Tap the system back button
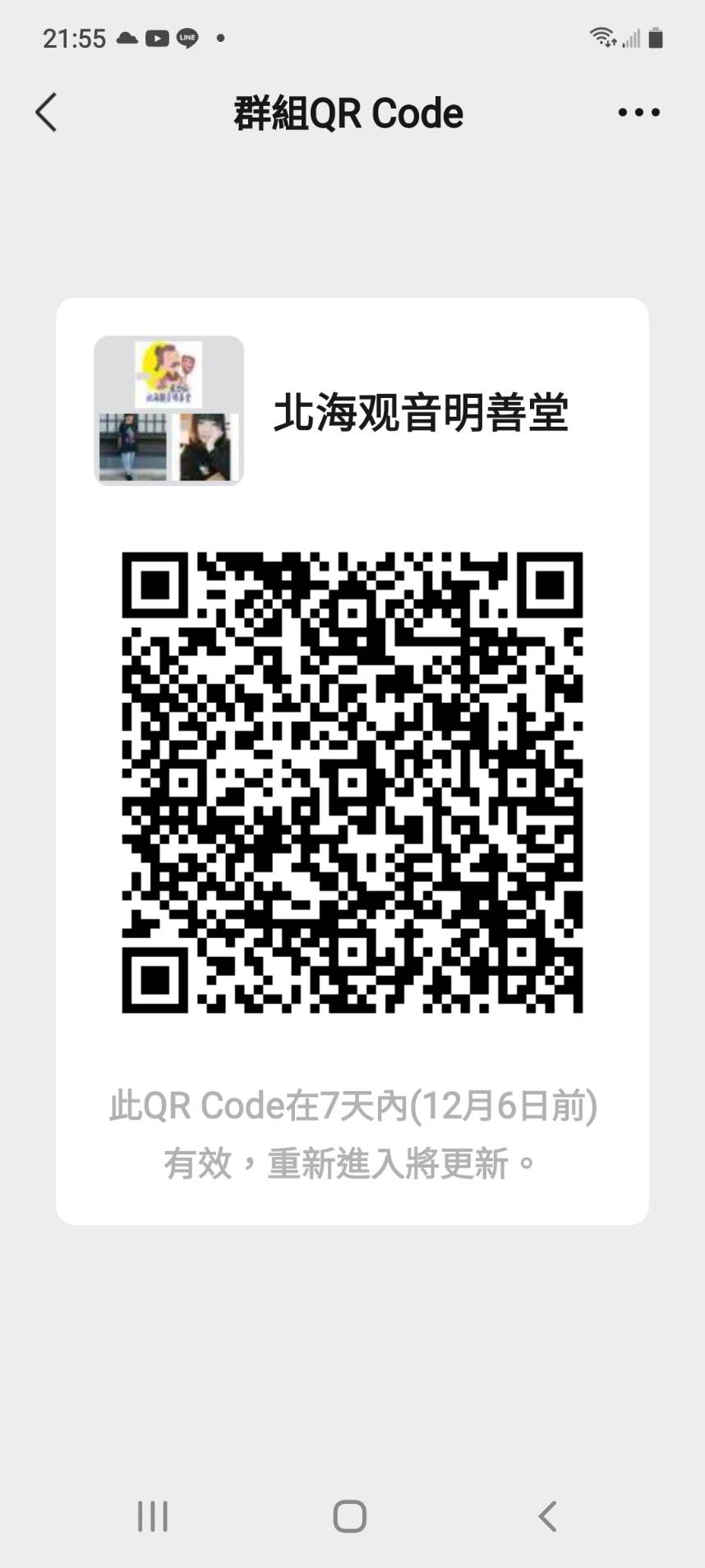705x1568 pixels. 548,1516
